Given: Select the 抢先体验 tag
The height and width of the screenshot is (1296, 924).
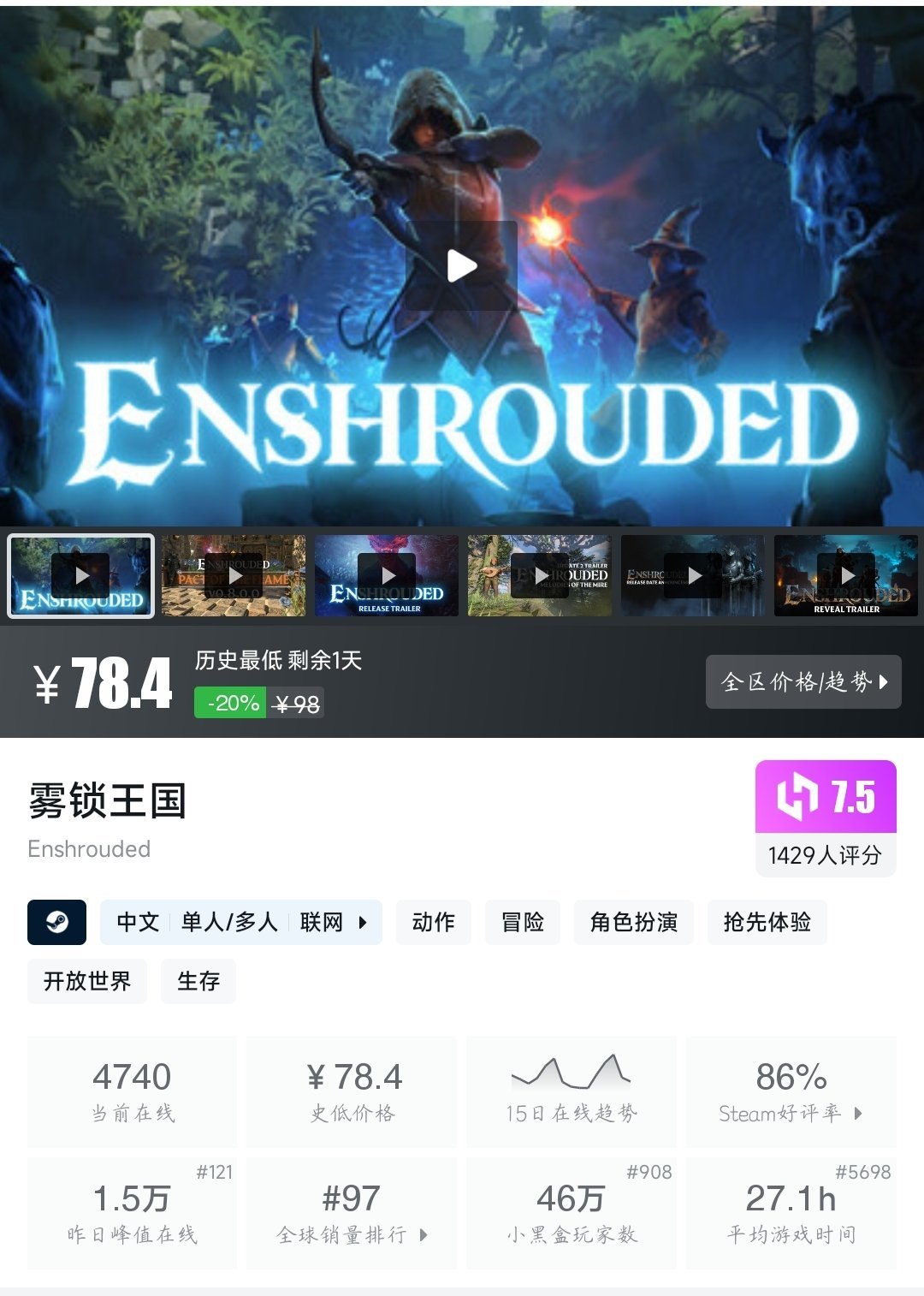Looking at the screenshot, I should coord(767,922).
